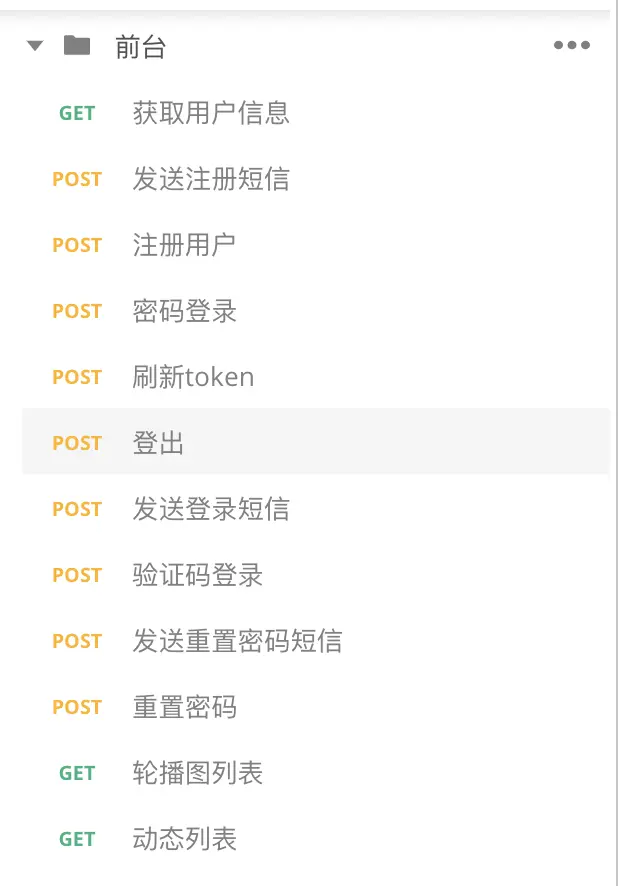Select the 验证码登录 request
The width and height of the screenshot is (618, 886).
pyautogui.click(x=198, y=575)
